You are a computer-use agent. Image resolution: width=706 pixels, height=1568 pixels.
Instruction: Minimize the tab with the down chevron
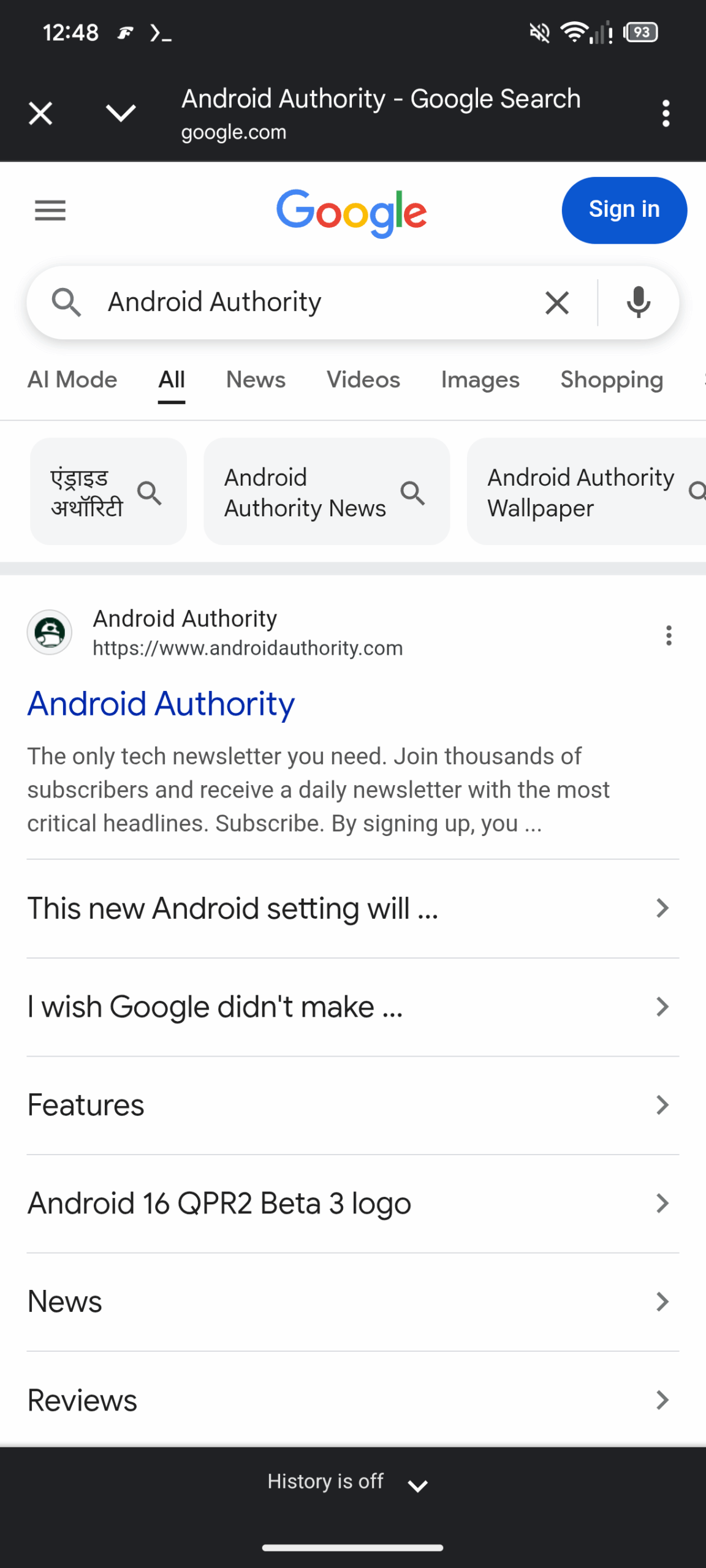(x=120, y=113)
